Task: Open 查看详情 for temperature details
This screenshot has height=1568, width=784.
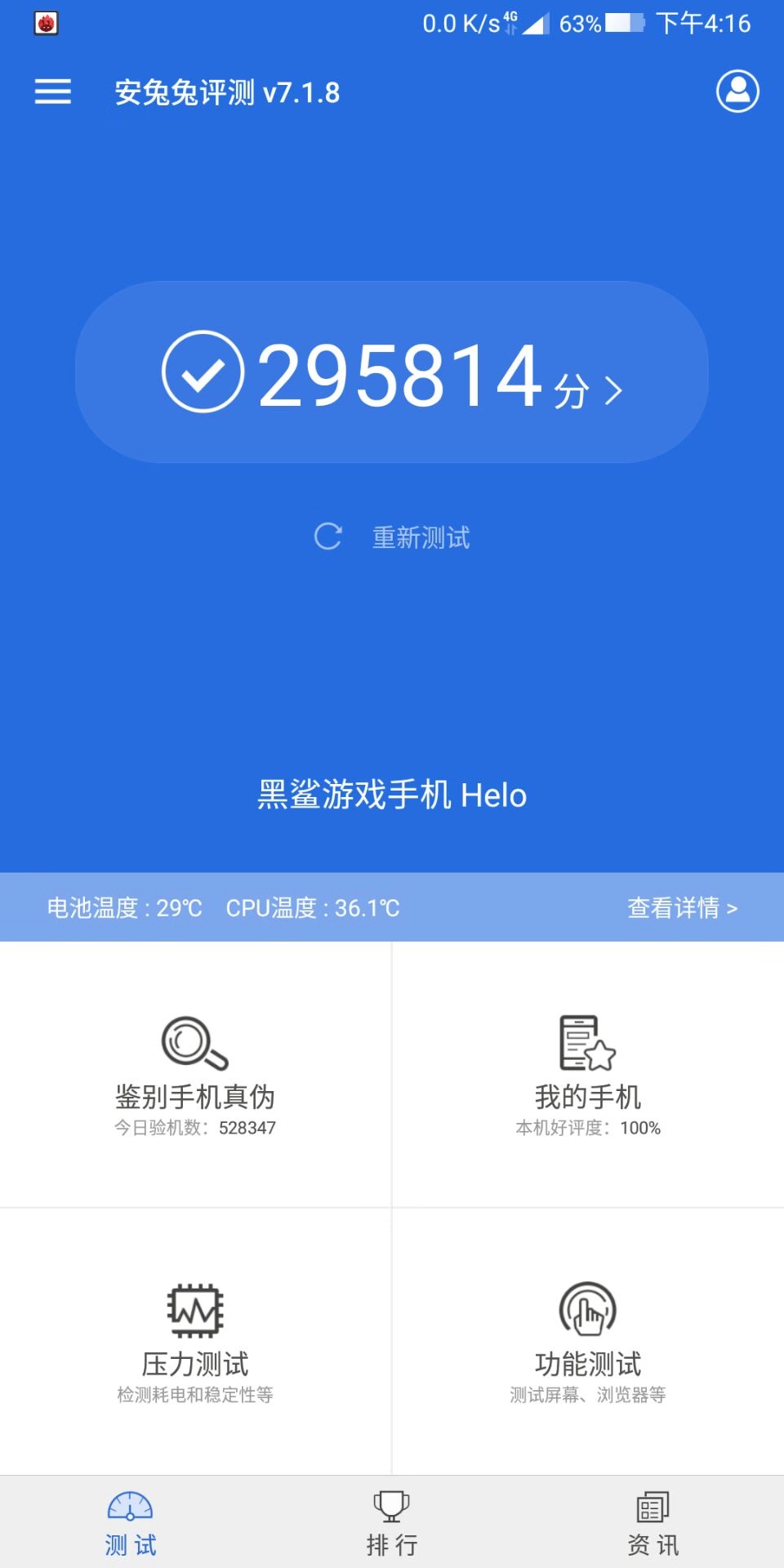Action: (x=682, y=907)
